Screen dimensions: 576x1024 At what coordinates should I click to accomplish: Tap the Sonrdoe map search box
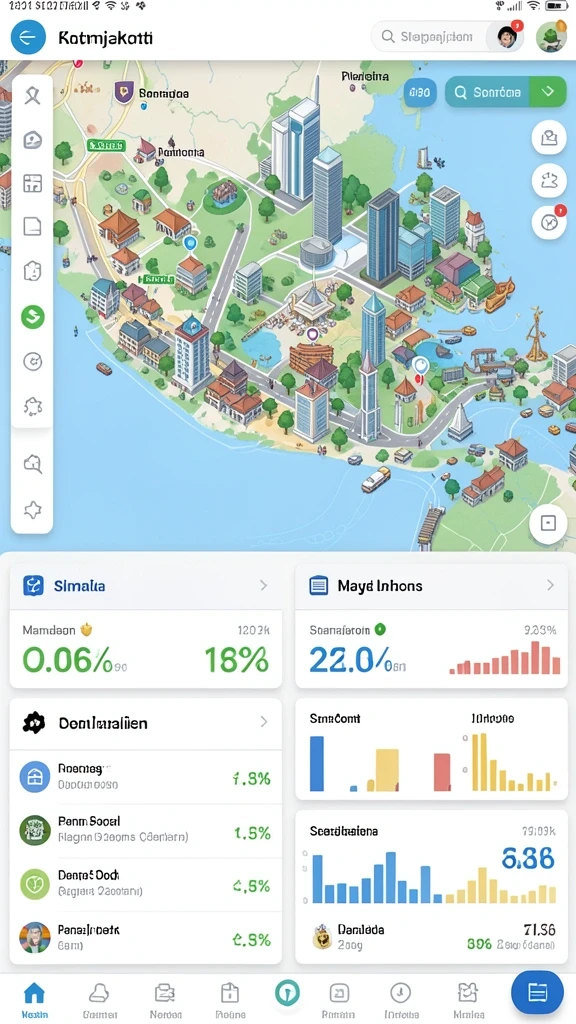tap(488, 92)
